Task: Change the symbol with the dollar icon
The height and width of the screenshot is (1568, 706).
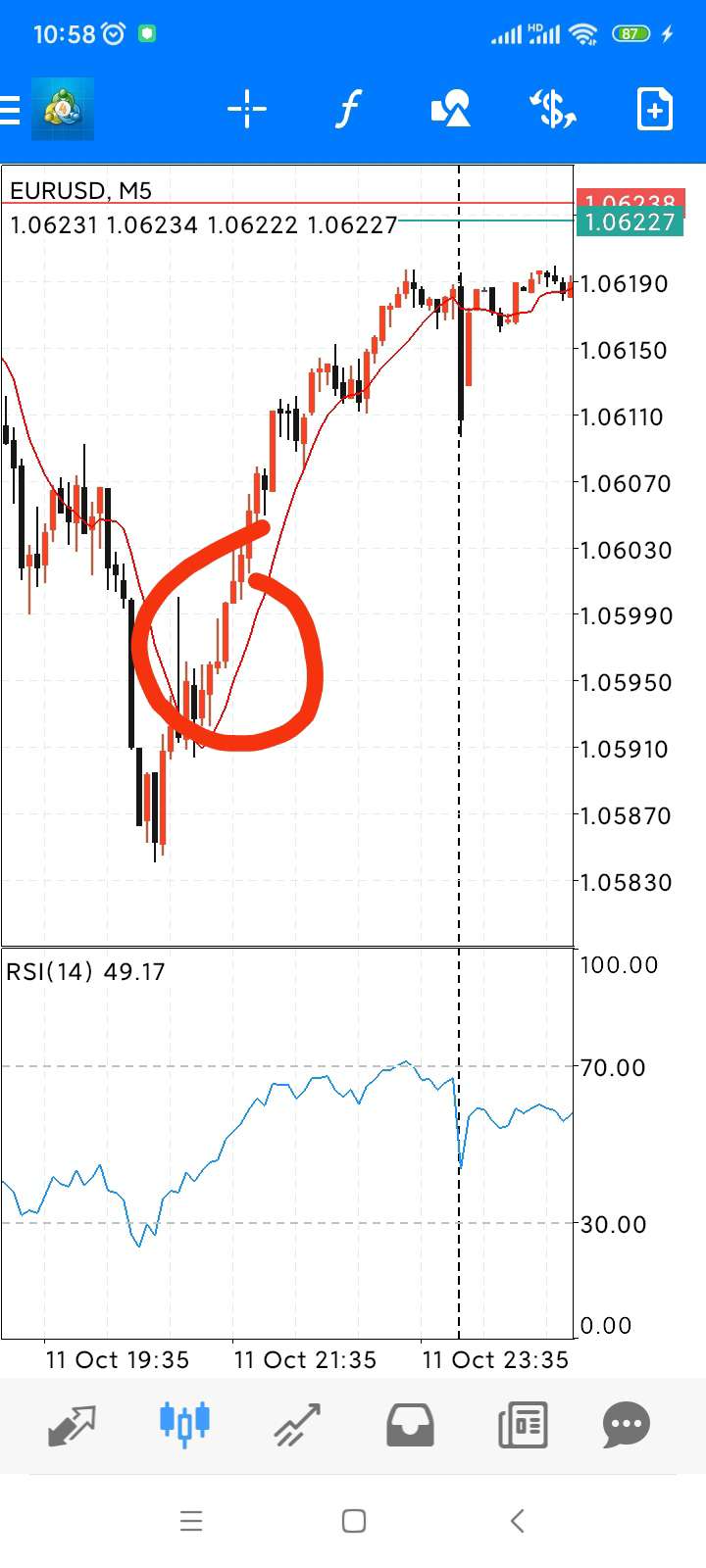Action: pos(552,109)
